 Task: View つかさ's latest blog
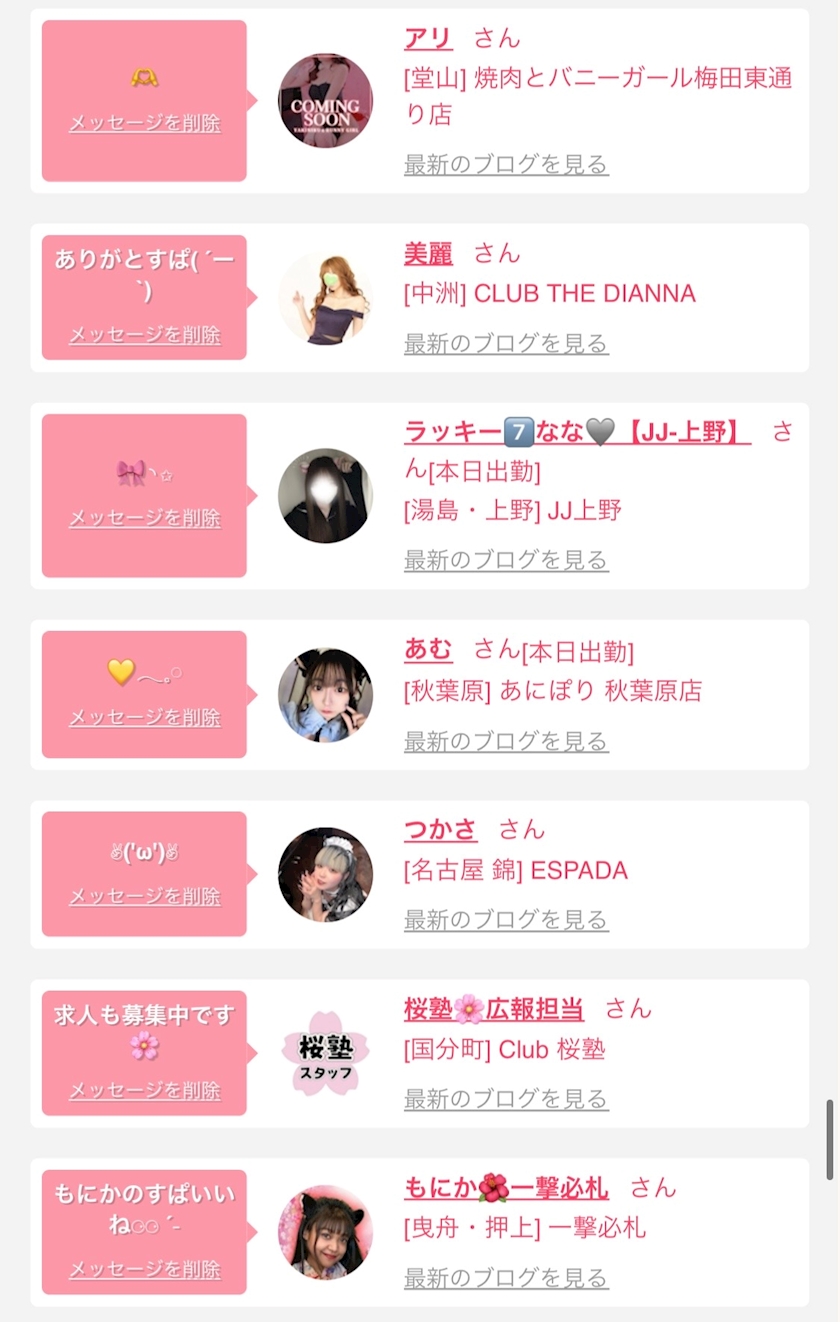tap(506, 919)
